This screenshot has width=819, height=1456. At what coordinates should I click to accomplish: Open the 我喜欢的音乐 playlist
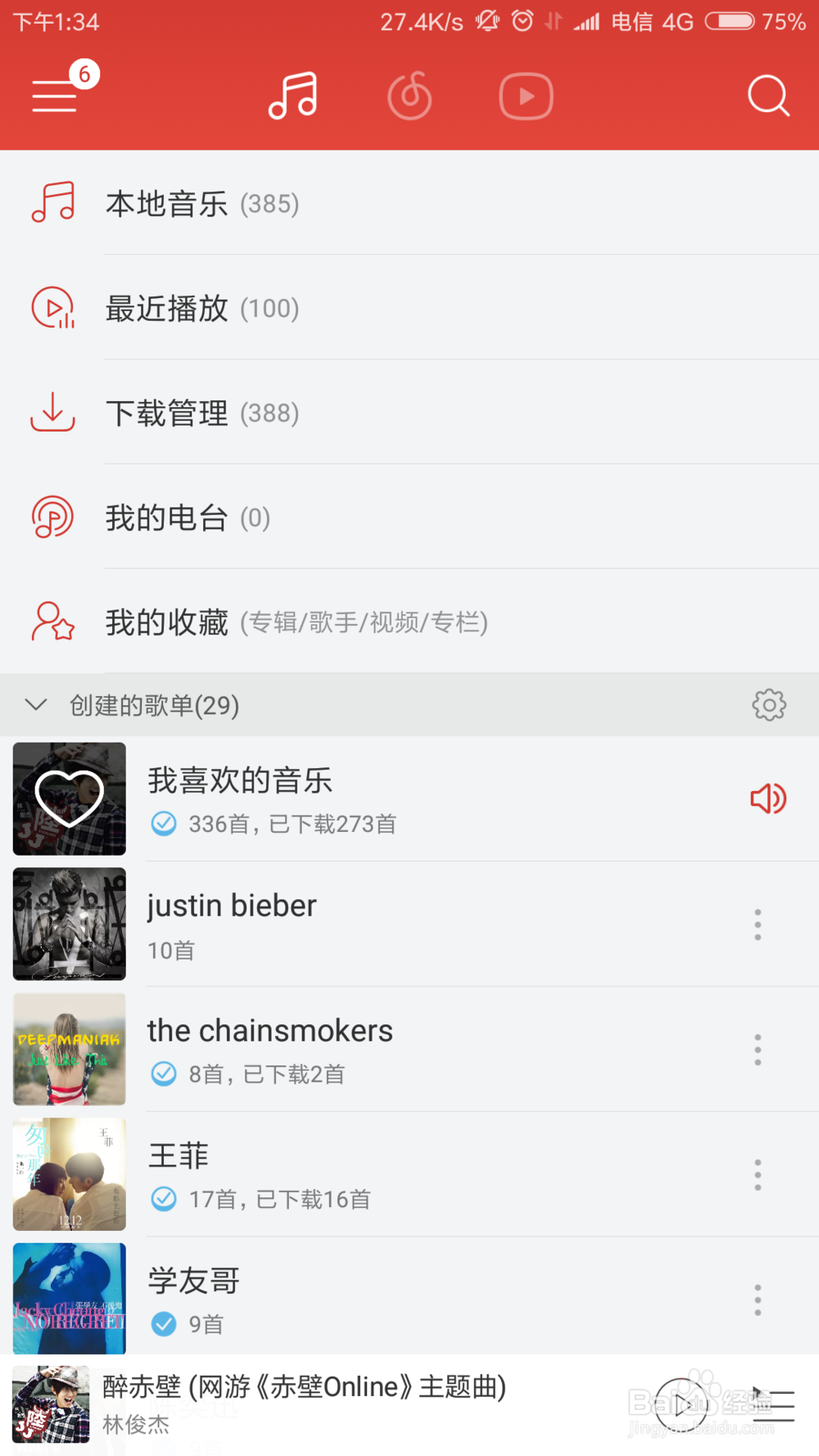coord(409,798)
